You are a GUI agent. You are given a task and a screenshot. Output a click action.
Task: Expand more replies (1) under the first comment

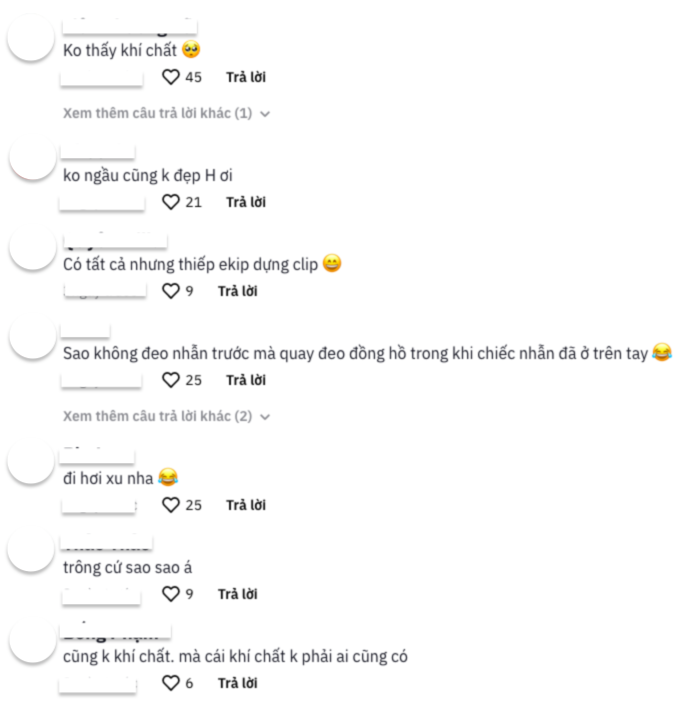(x=166, y=113)
